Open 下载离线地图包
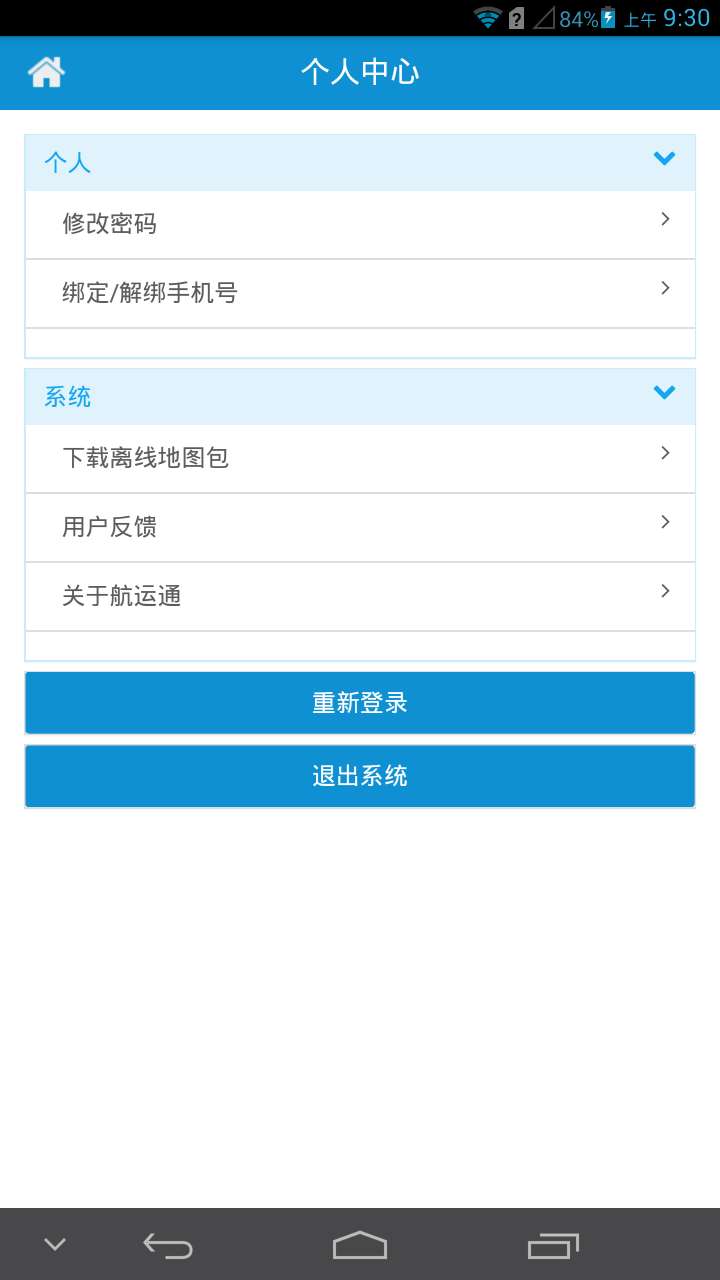This screenshot has width=720, height=1280. point(360,458)
